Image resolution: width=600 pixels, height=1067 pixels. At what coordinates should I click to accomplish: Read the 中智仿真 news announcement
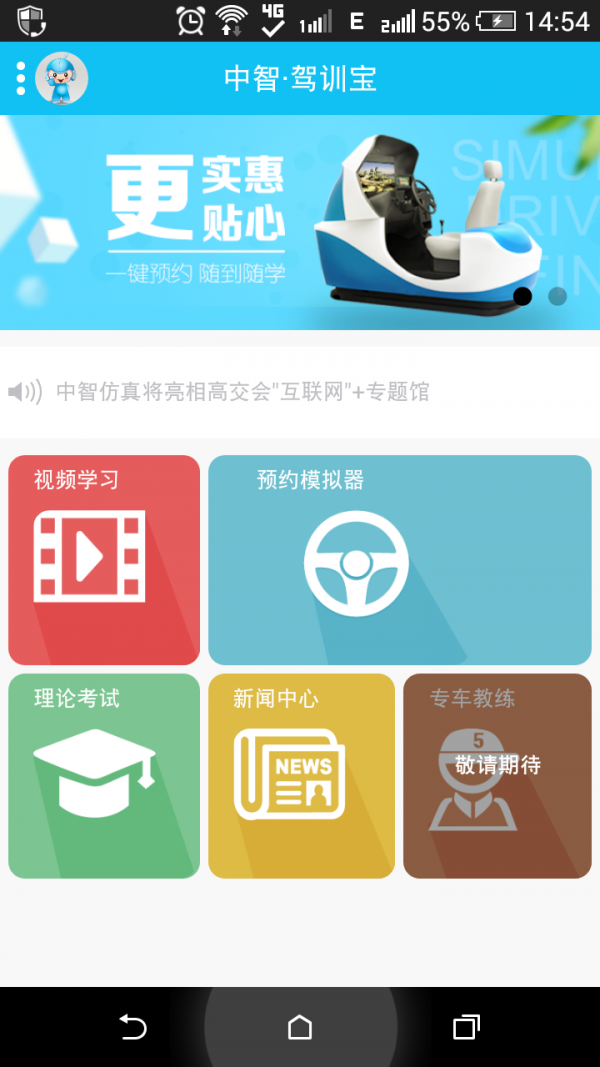tap(243, 392)
